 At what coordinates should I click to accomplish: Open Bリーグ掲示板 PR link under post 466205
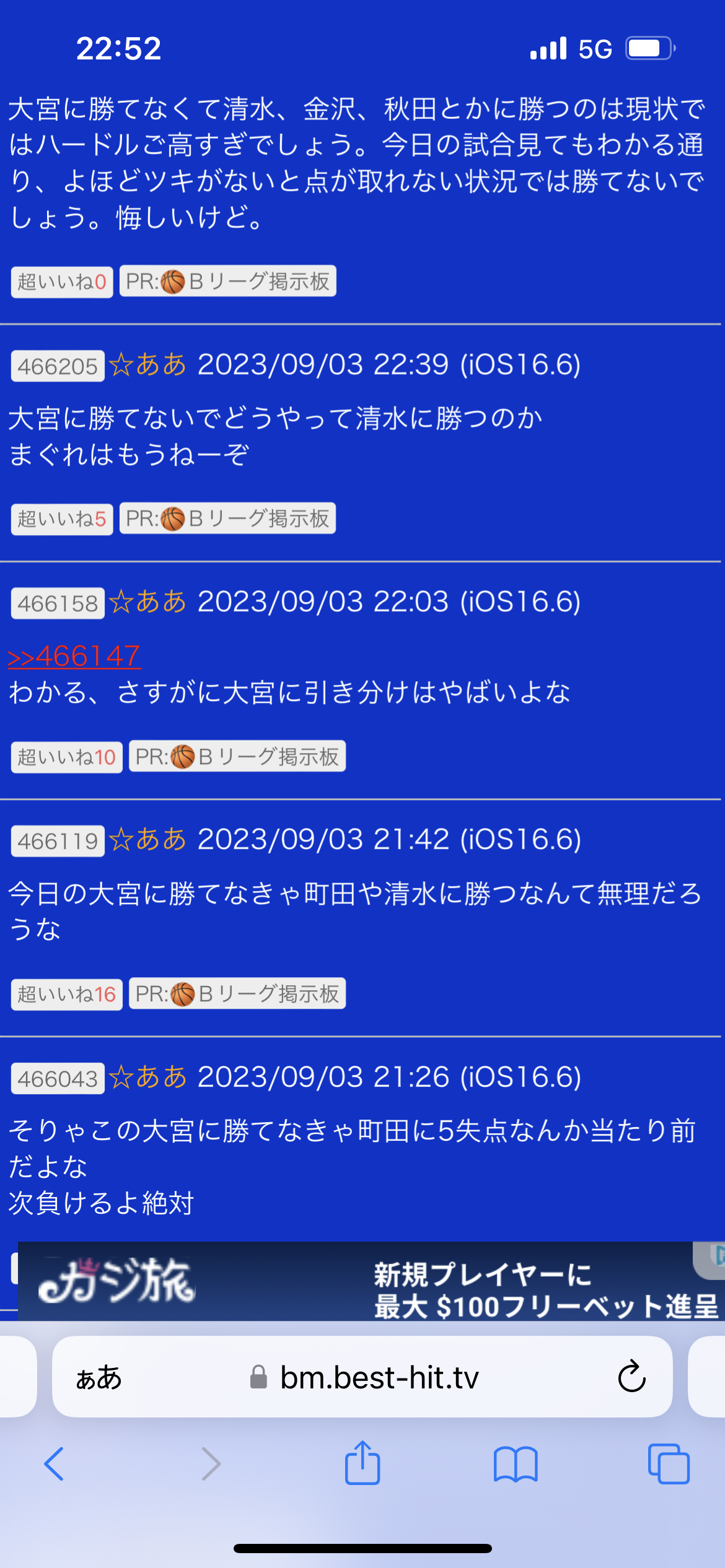pyautogui.click(x=228, y=519)
